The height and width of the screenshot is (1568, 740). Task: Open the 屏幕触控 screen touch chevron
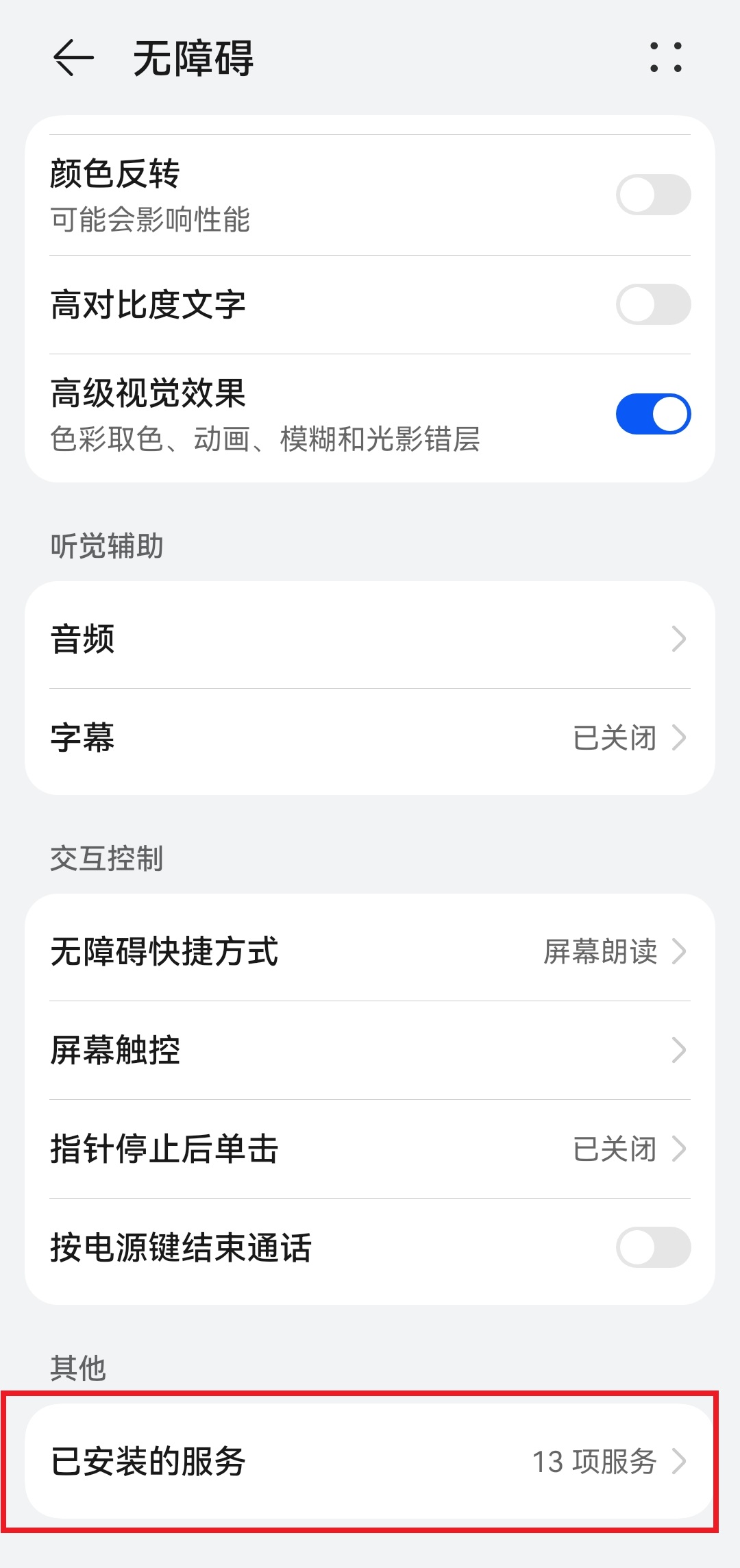(x=679, y=1050)
